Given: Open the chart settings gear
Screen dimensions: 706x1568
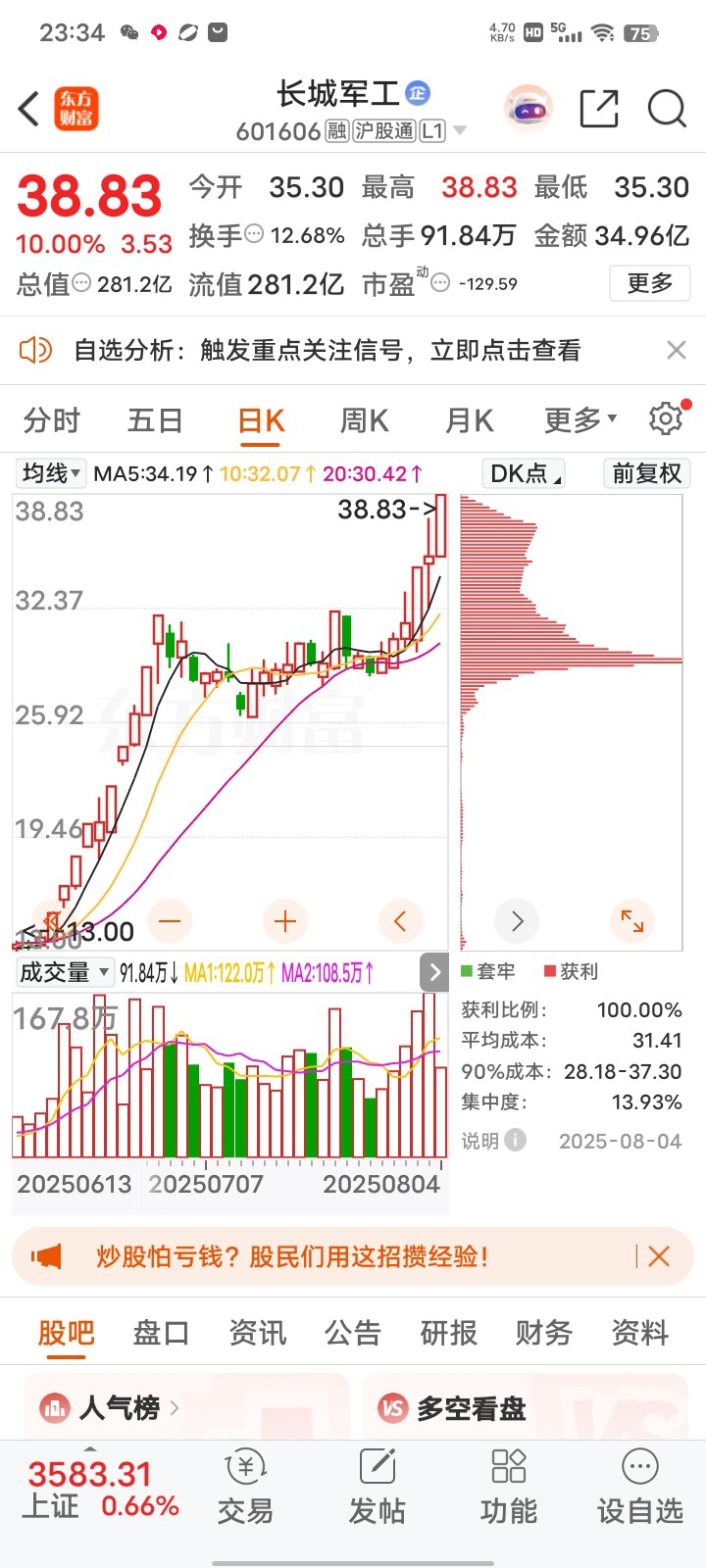Looking at the screenshot, I should coord(667,418).
